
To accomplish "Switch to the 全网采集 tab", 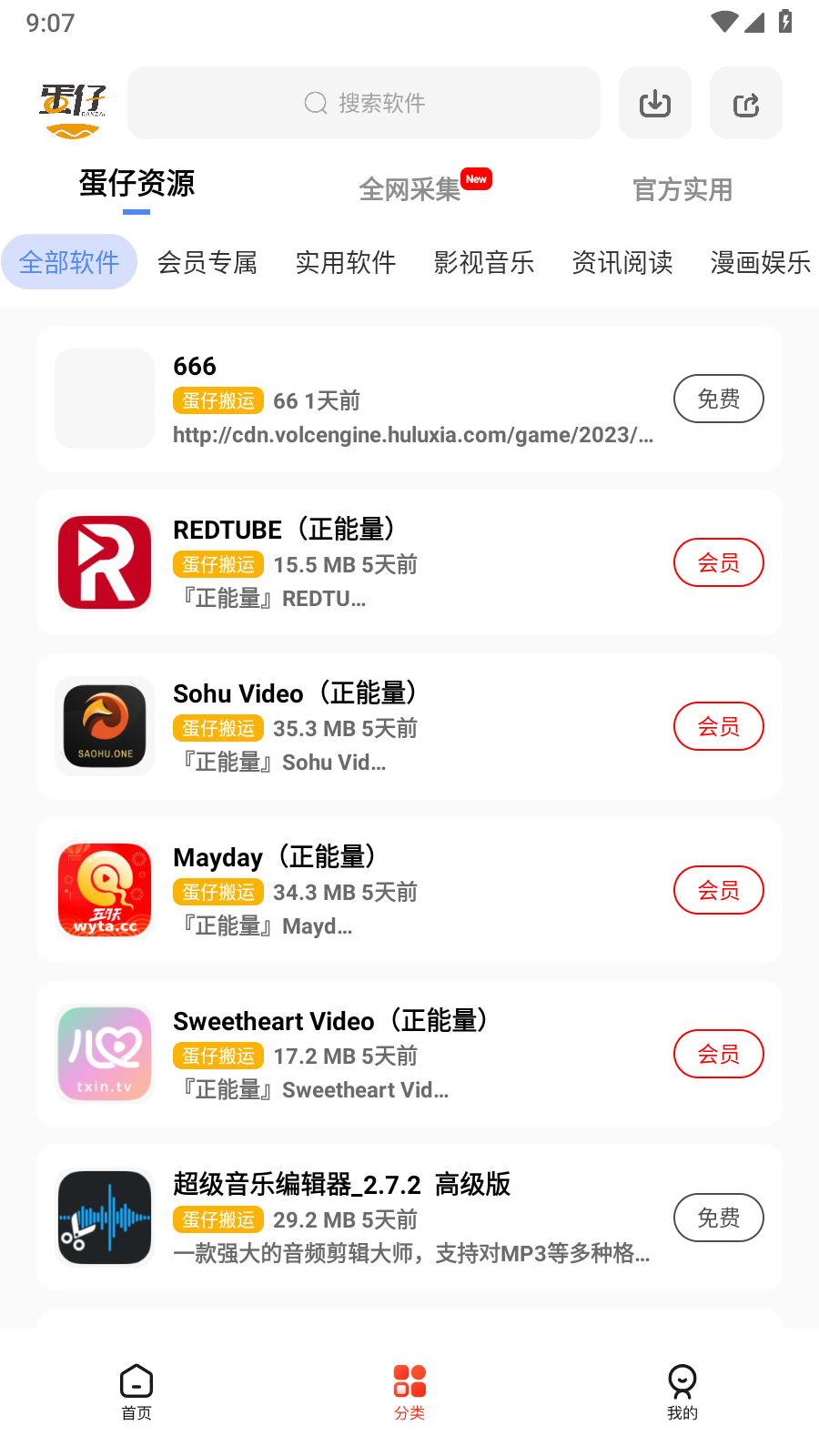I will pyautogui.click(x=409, y=189).
